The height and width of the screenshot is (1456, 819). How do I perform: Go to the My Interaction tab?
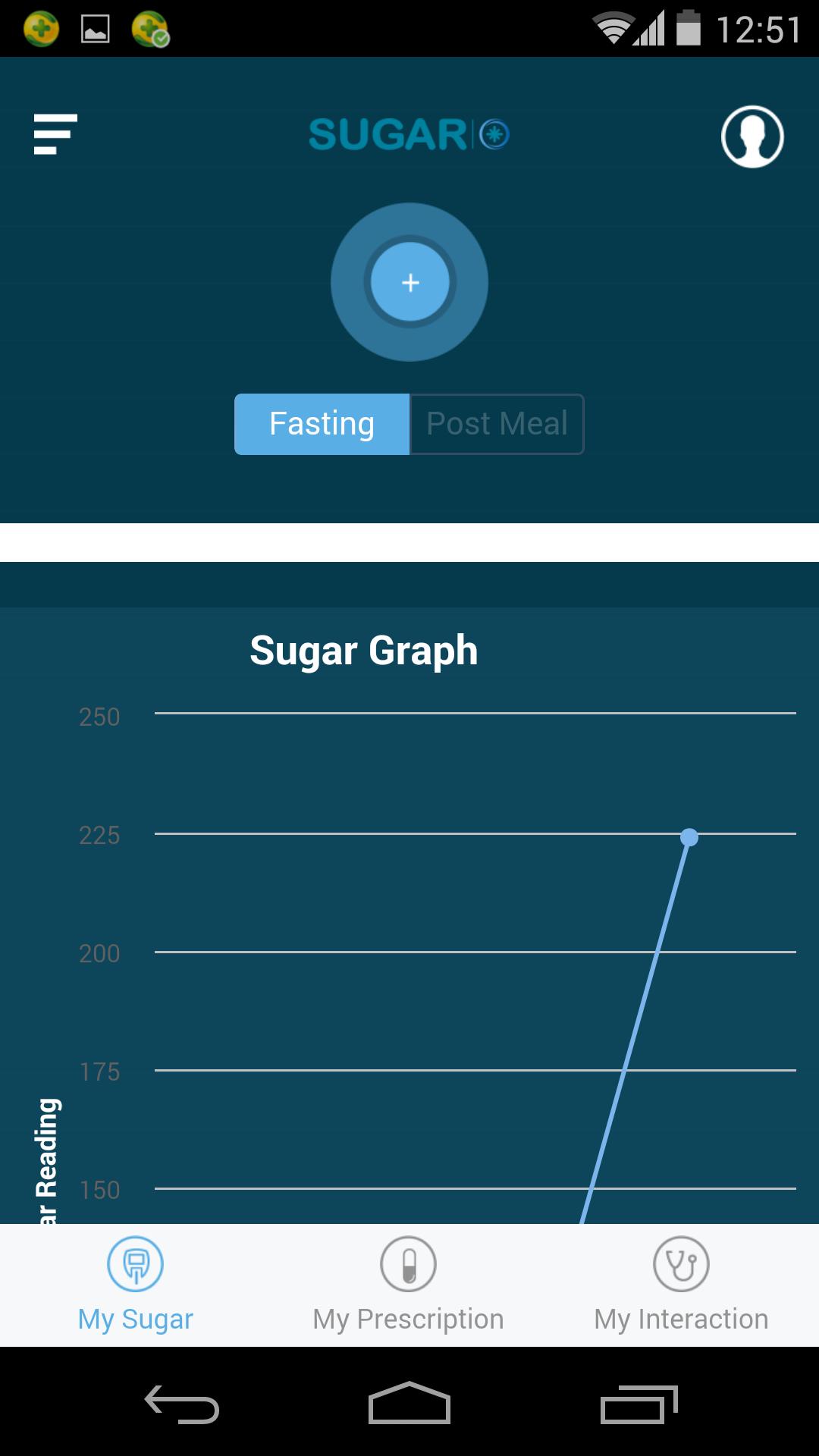click(x=680, y=1318)
